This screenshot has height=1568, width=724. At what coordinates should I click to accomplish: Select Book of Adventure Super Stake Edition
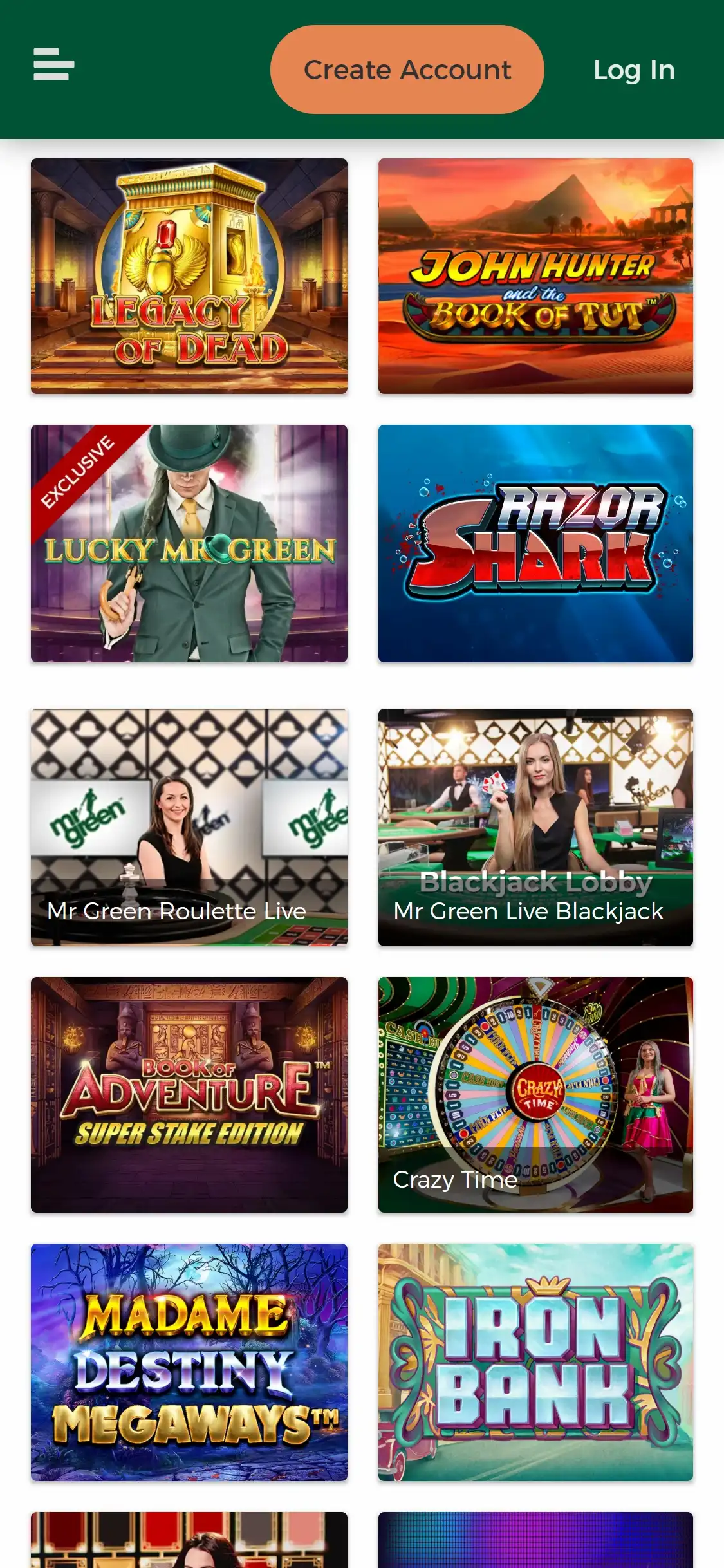pos(189,1094)
